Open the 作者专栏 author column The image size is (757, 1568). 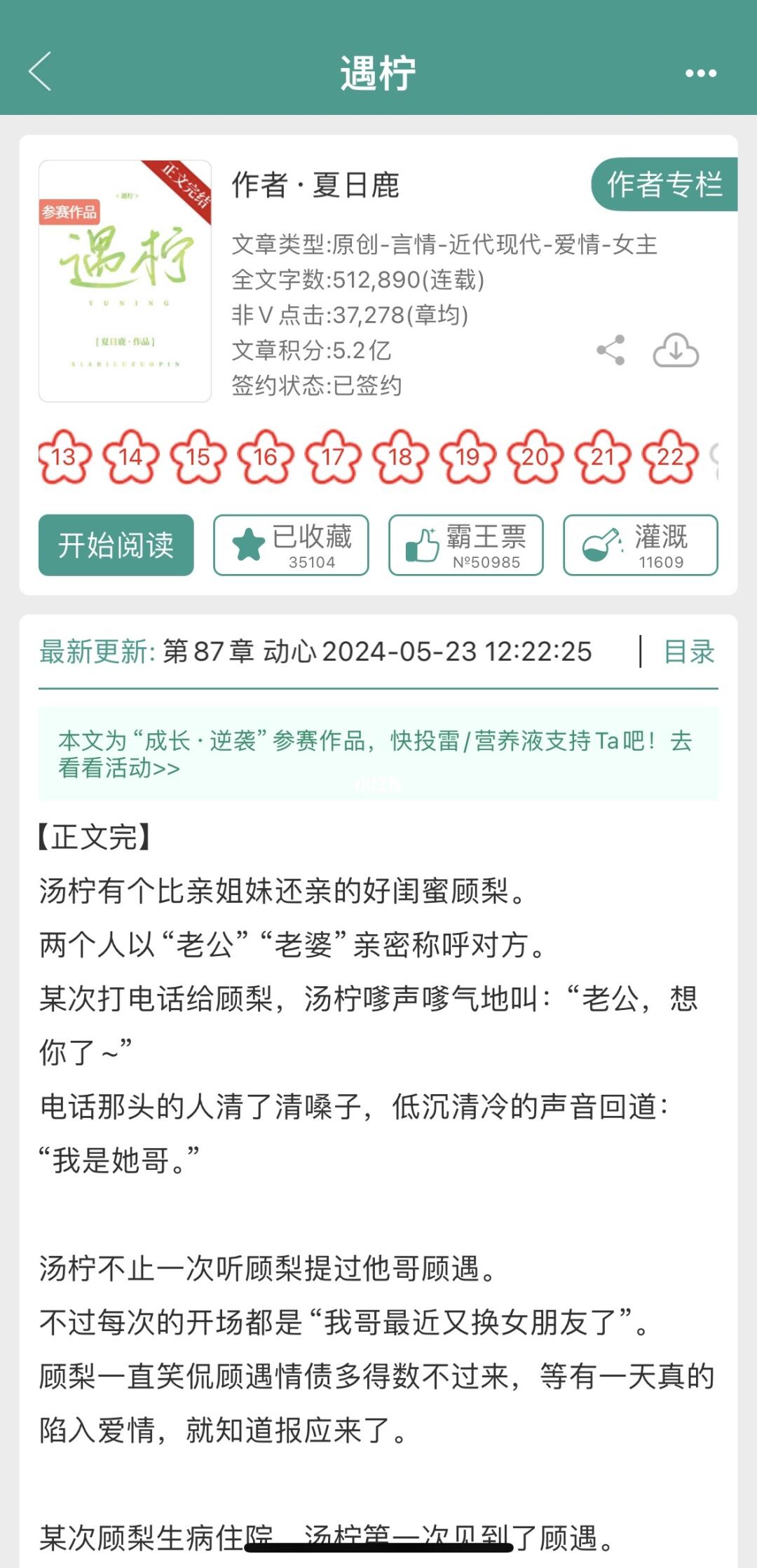click(664, 184)
